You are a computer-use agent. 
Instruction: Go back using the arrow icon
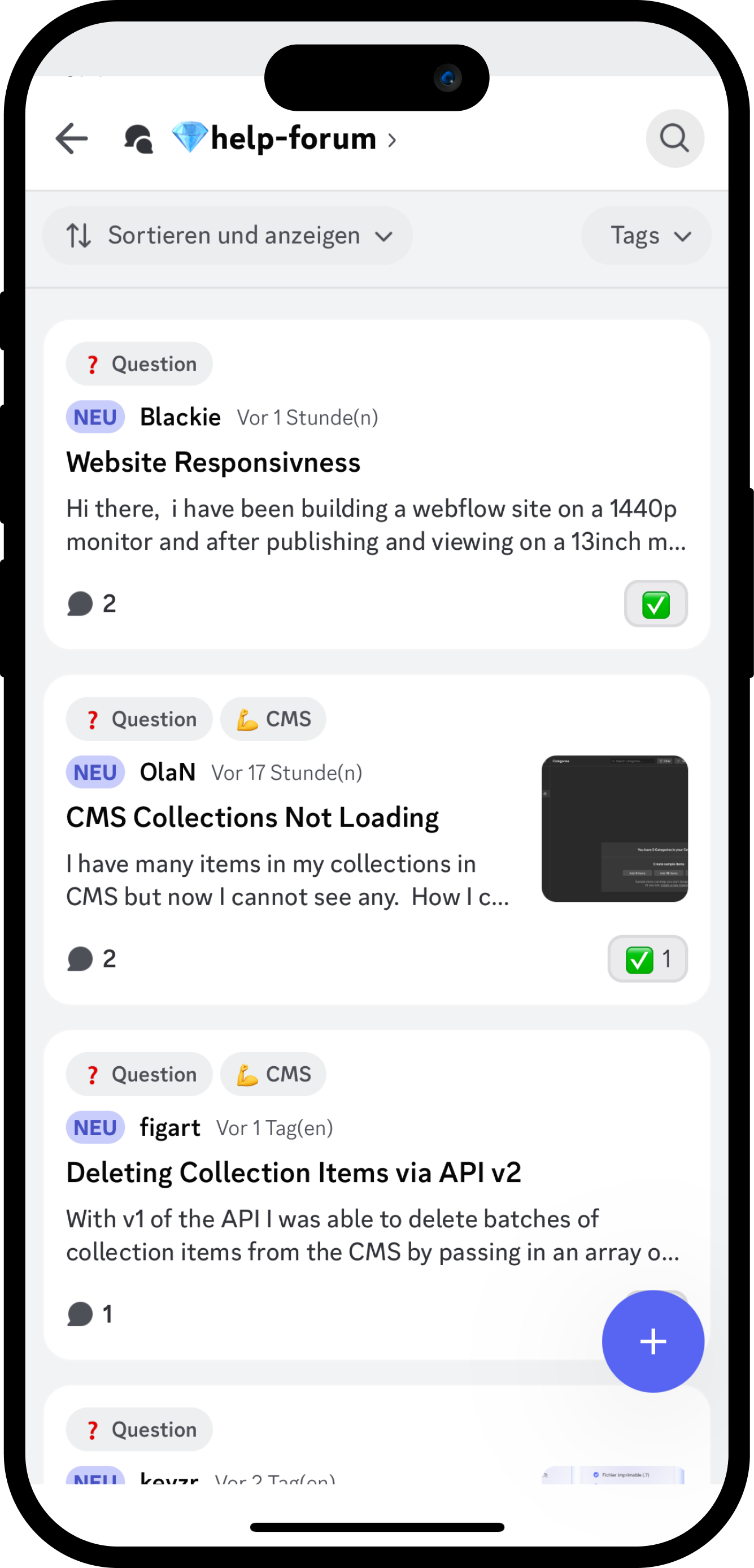[72, 139]
